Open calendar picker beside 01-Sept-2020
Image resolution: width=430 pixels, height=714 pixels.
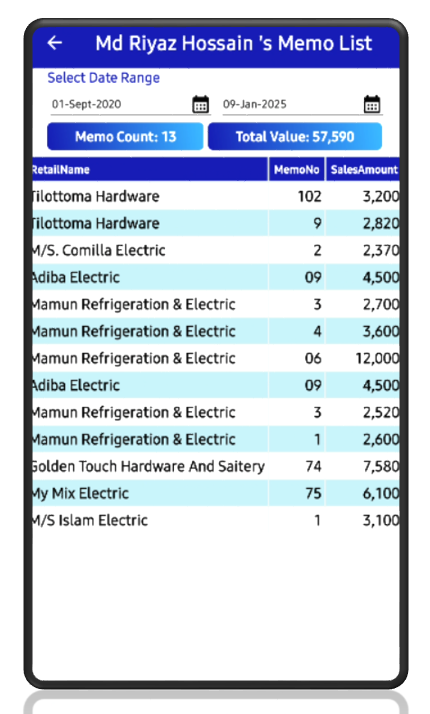tap(200, 104)
